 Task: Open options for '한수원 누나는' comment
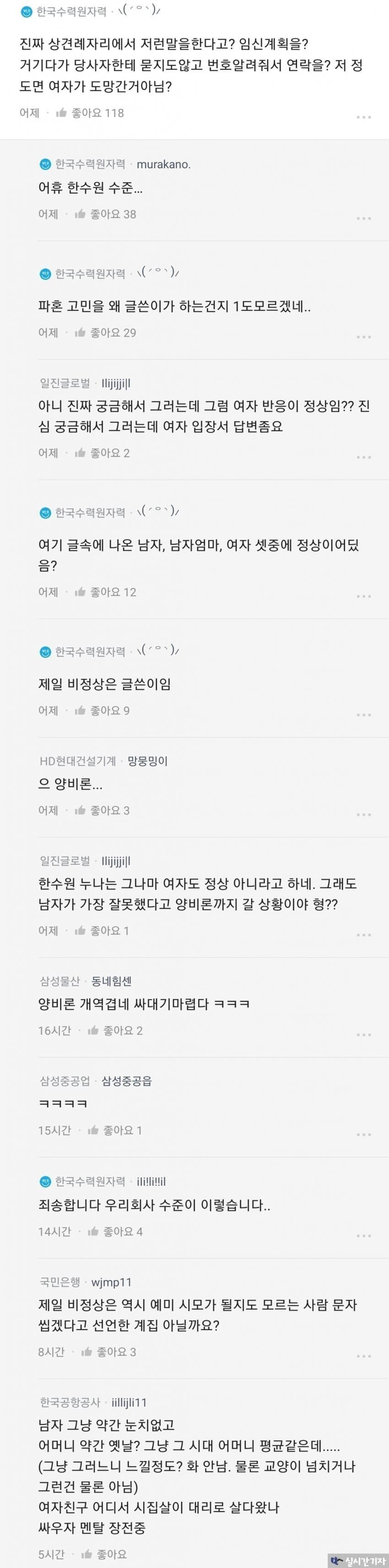363,935
